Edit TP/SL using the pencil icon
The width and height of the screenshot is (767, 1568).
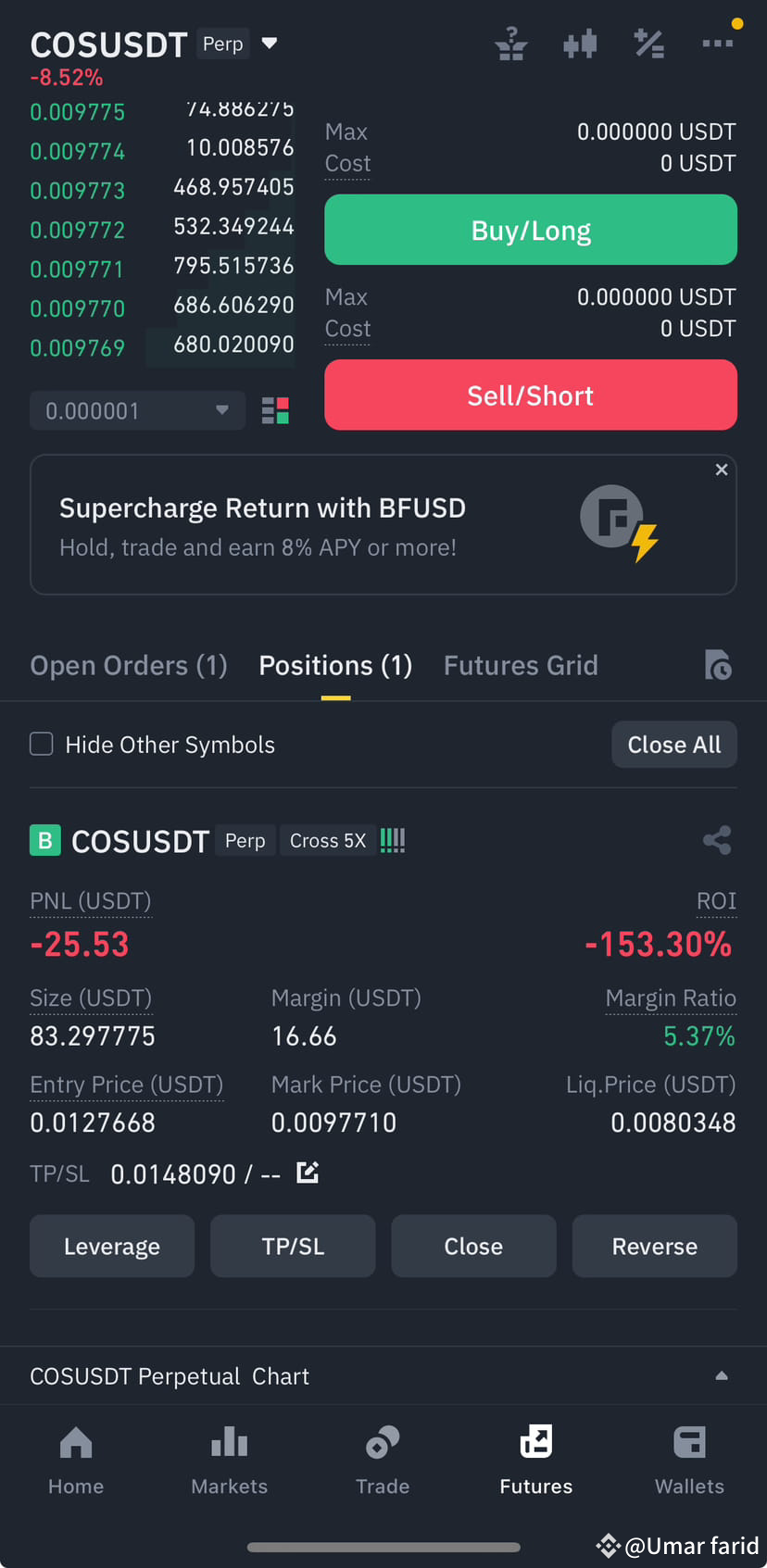(308, 1172)
